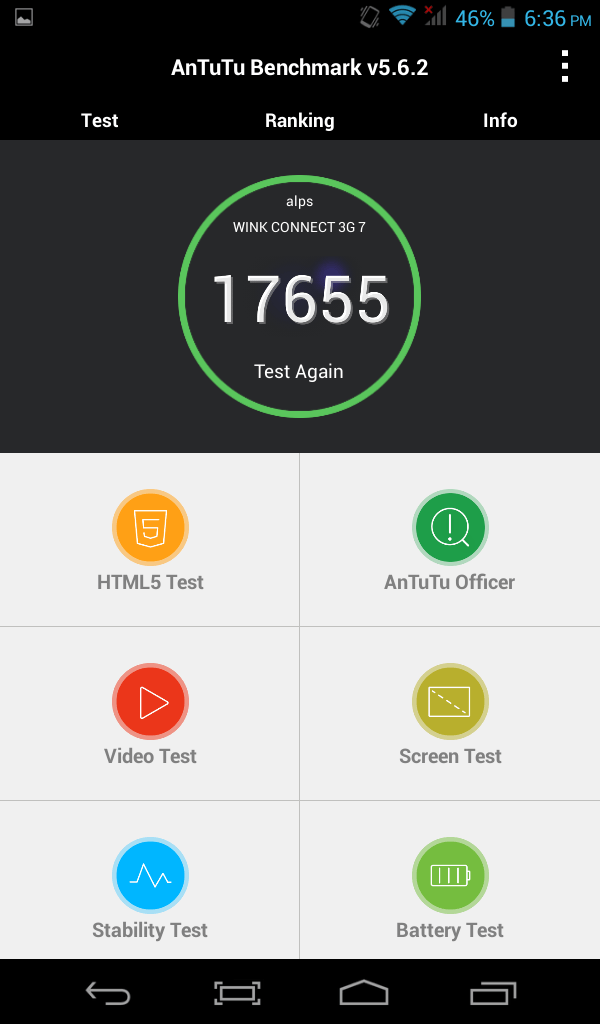
Task: Switch to the Ranking tab
Action: pos(300,121)
